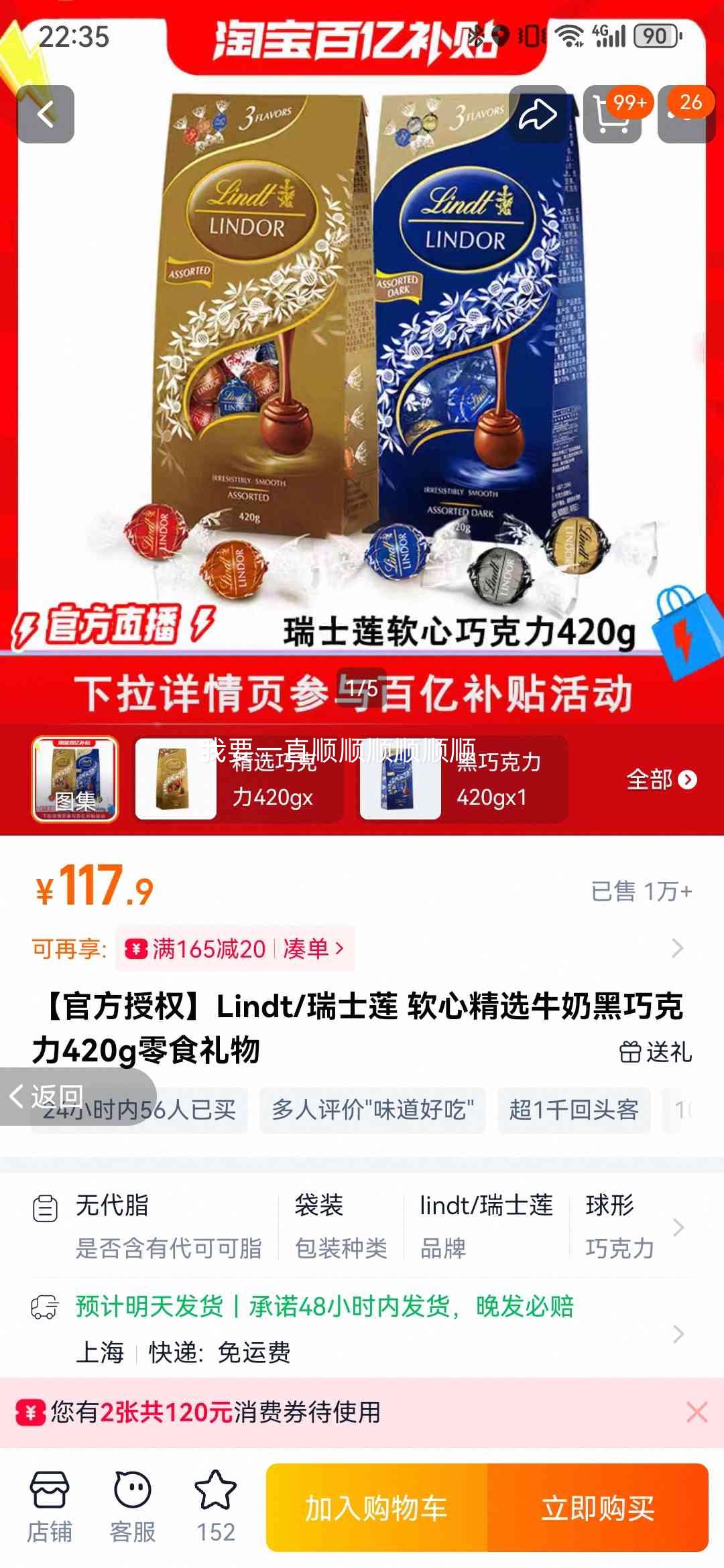Tap the 多人评价"味道好吃" tag
This screenshot has width=724, height=1568.
click(373, 1110)
